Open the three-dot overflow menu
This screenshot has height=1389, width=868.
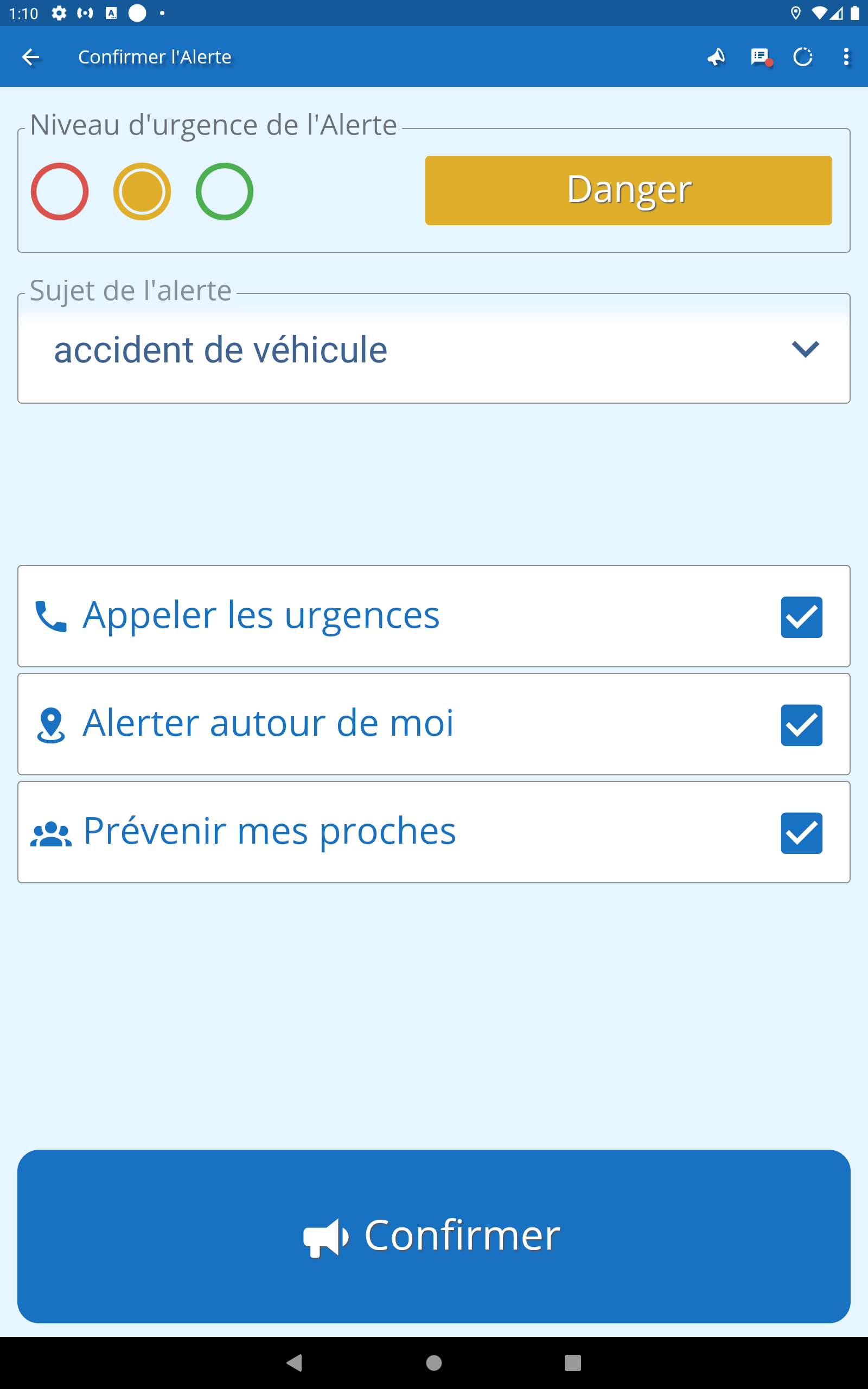[x=846, y=57]
